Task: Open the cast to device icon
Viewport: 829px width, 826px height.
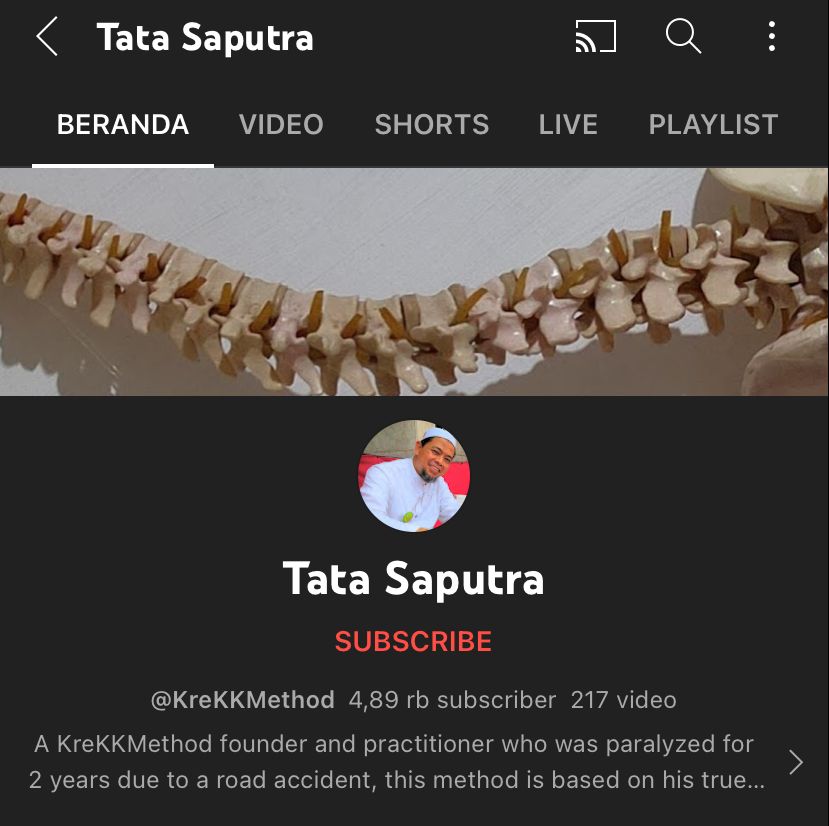Action: [596, 38]
